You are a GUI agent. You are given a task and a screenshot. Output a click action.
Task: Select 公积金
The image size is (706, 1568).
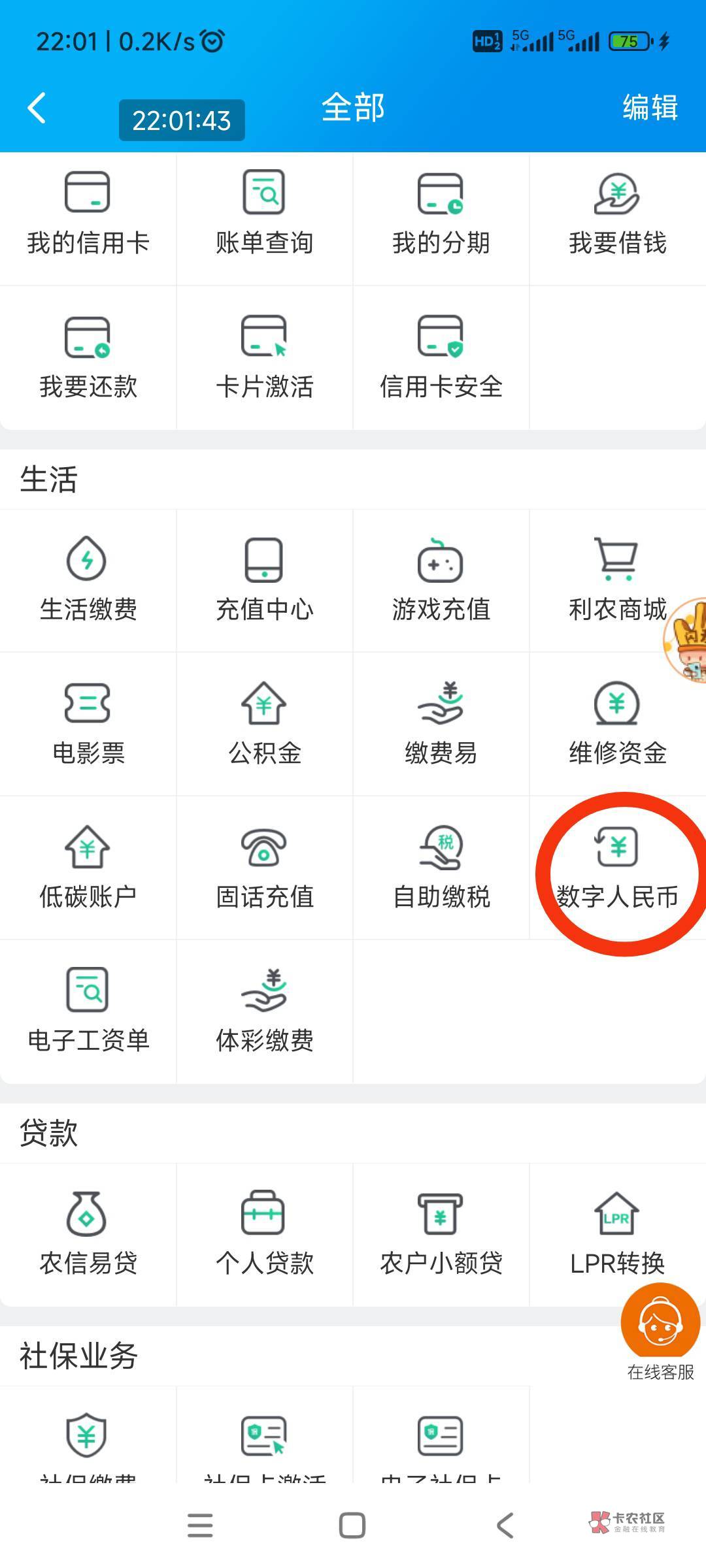(x=265, y=724)
